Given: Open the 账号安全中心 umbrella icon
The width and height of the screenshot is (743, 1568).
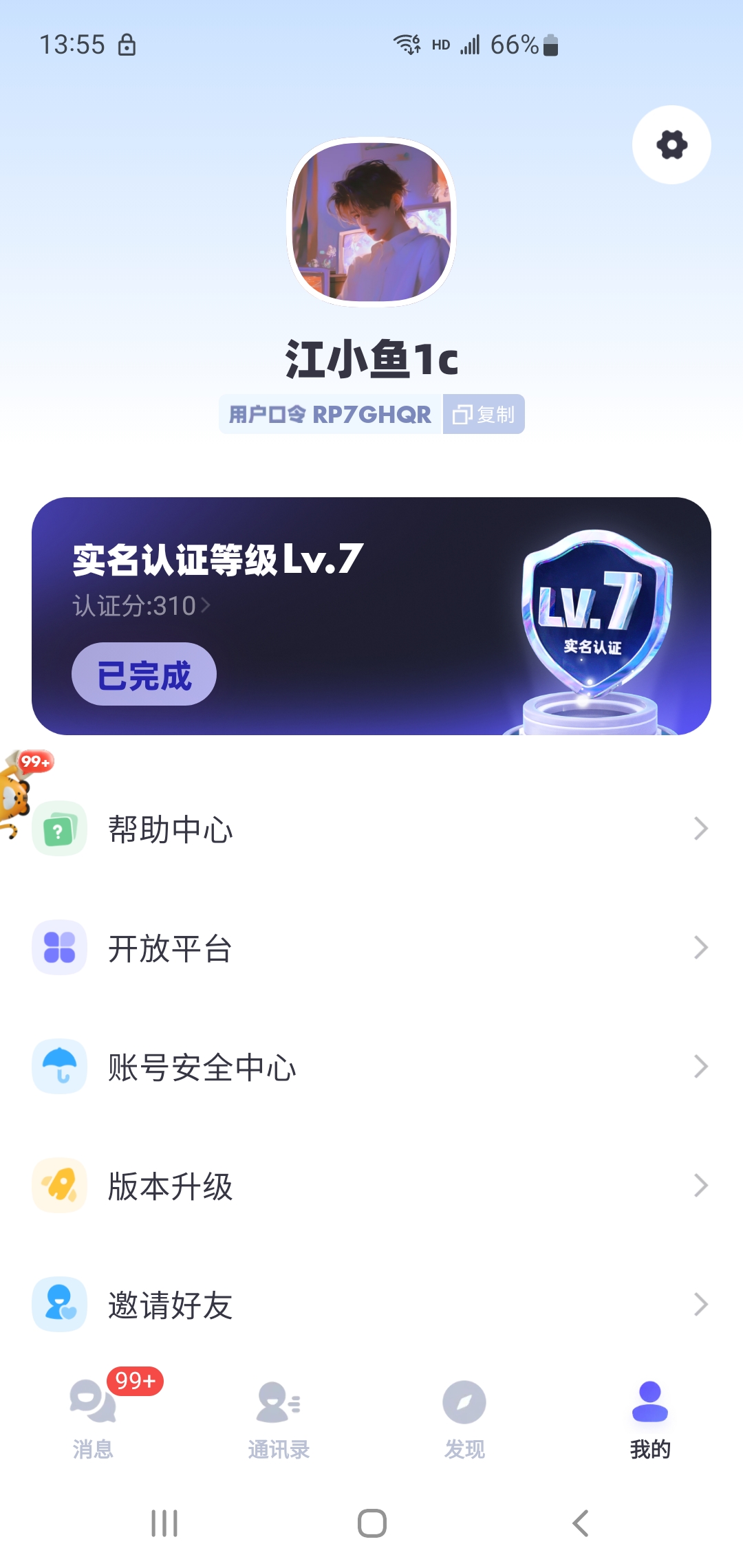Looking at the screenshot, I should click(x=59, y=1067).
